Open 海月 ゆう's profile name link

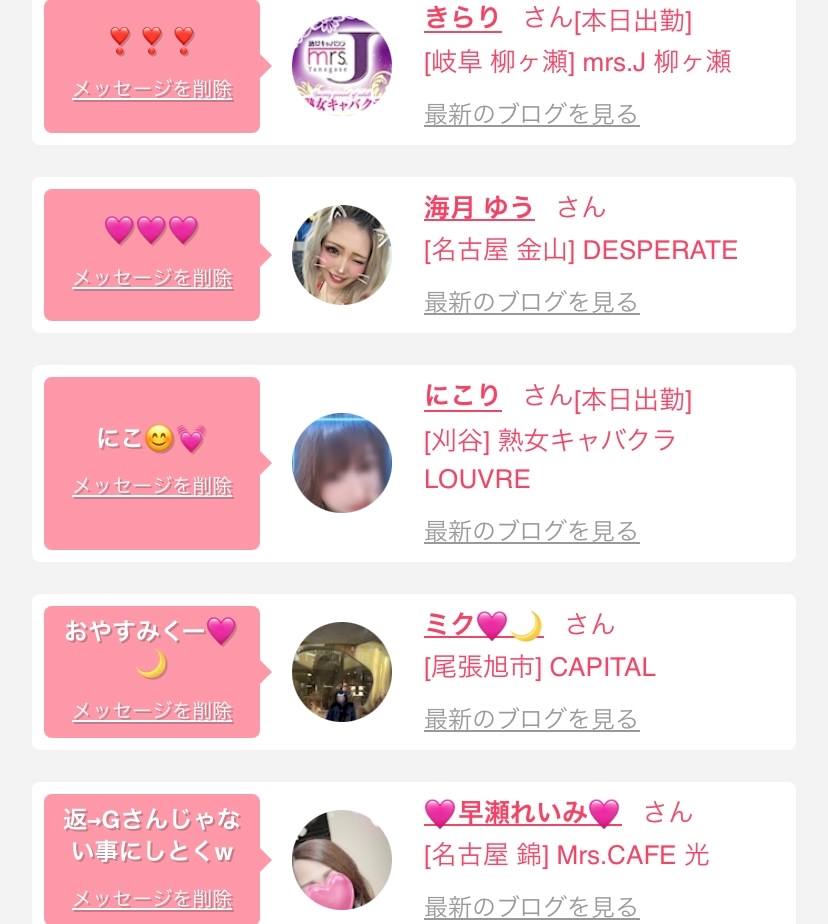479,207
